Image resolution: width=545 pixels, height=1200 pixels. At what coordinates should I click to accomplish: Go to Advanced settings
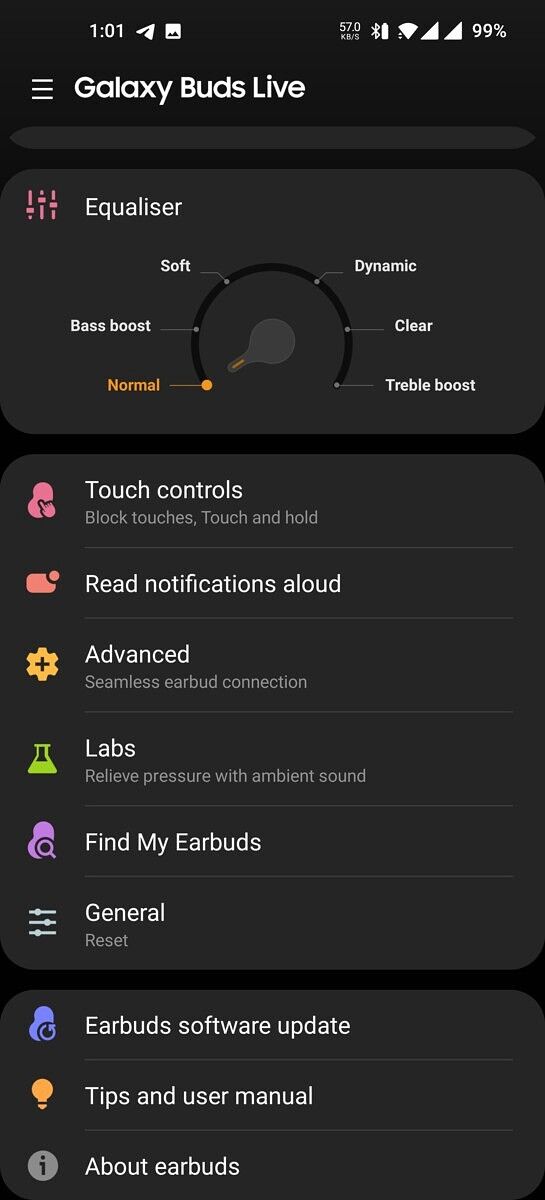[x=272, y=666]
